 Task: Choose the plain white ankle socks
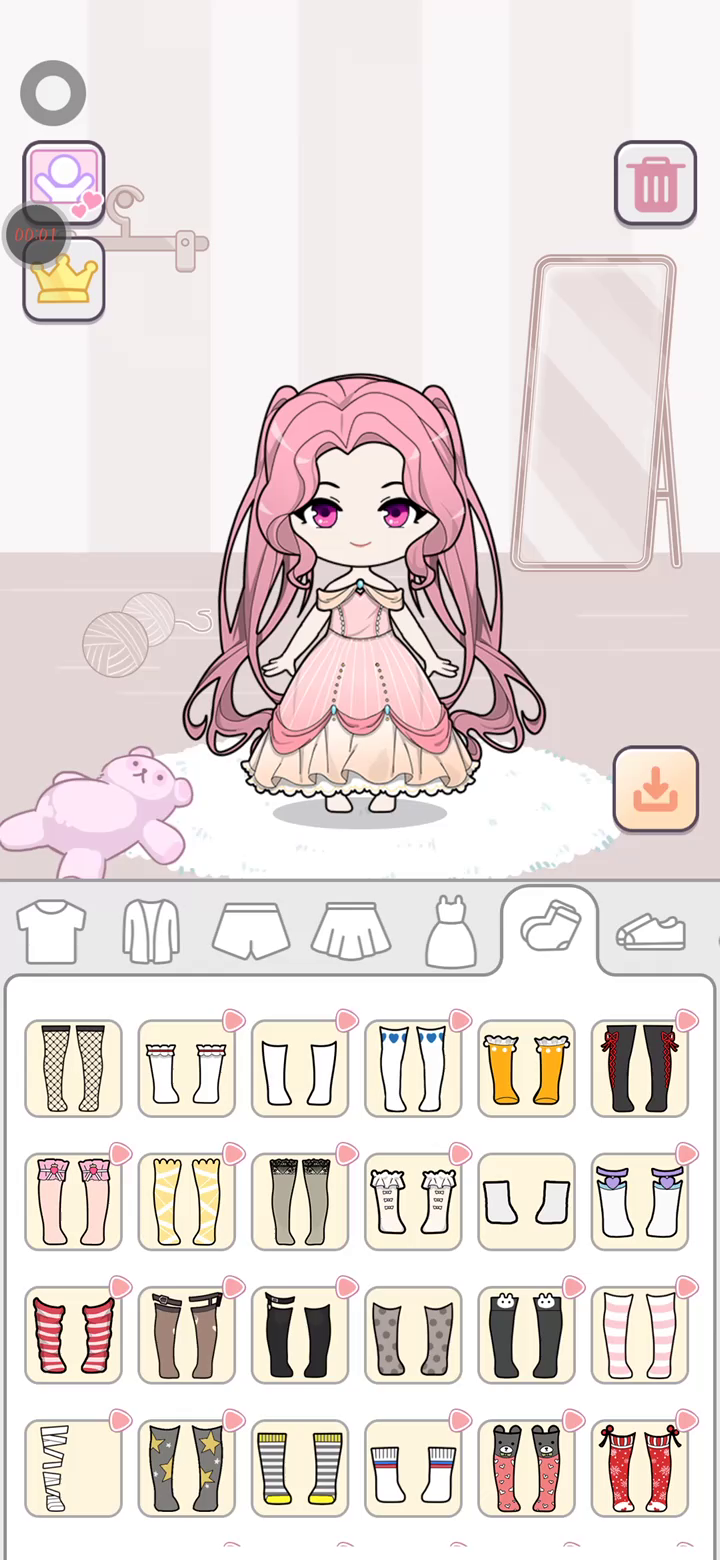click(x=526, y=1202)
